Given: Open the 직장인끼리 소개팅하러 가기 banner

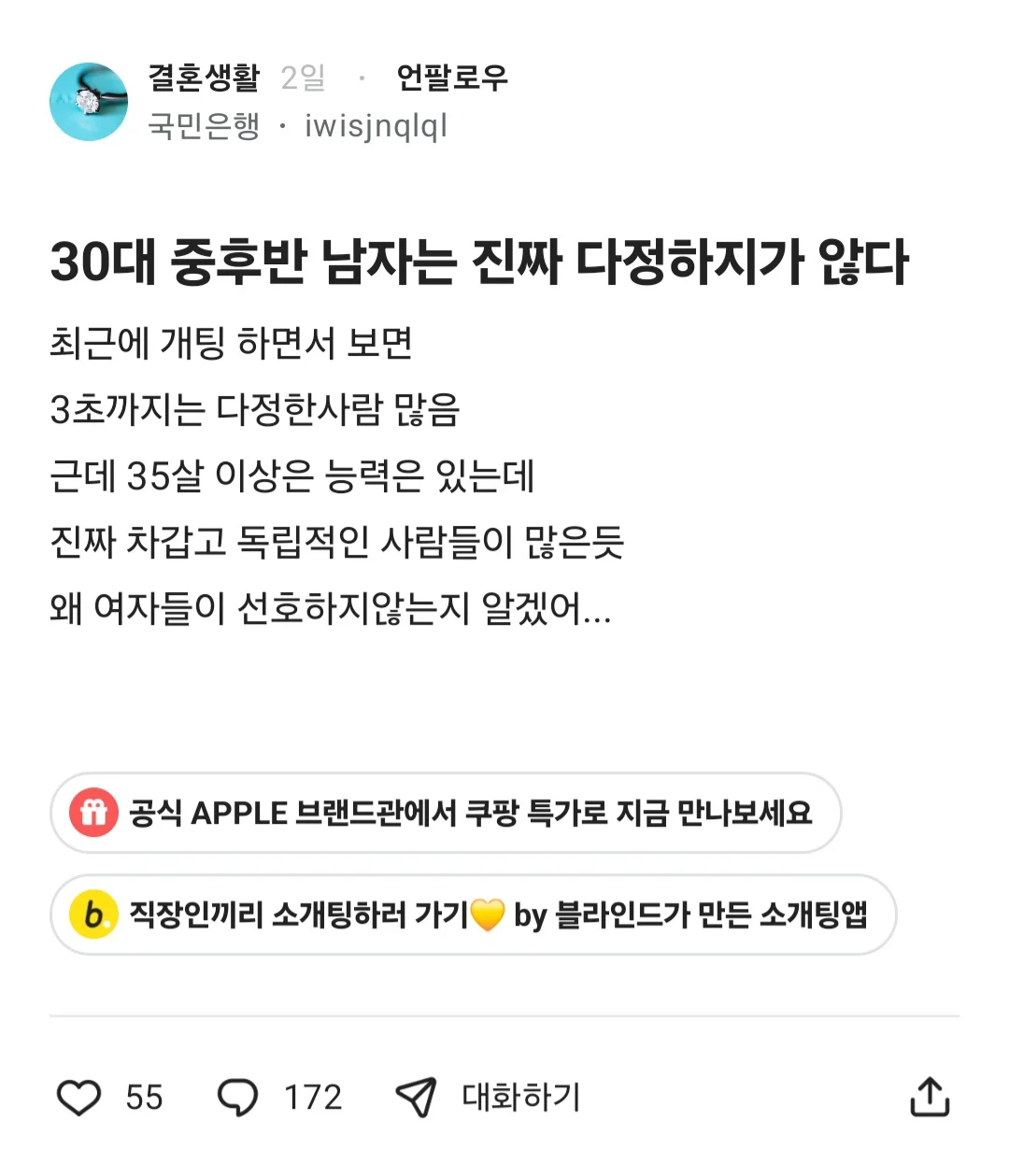Looking at the screenshot, I should tap(473, 914).
